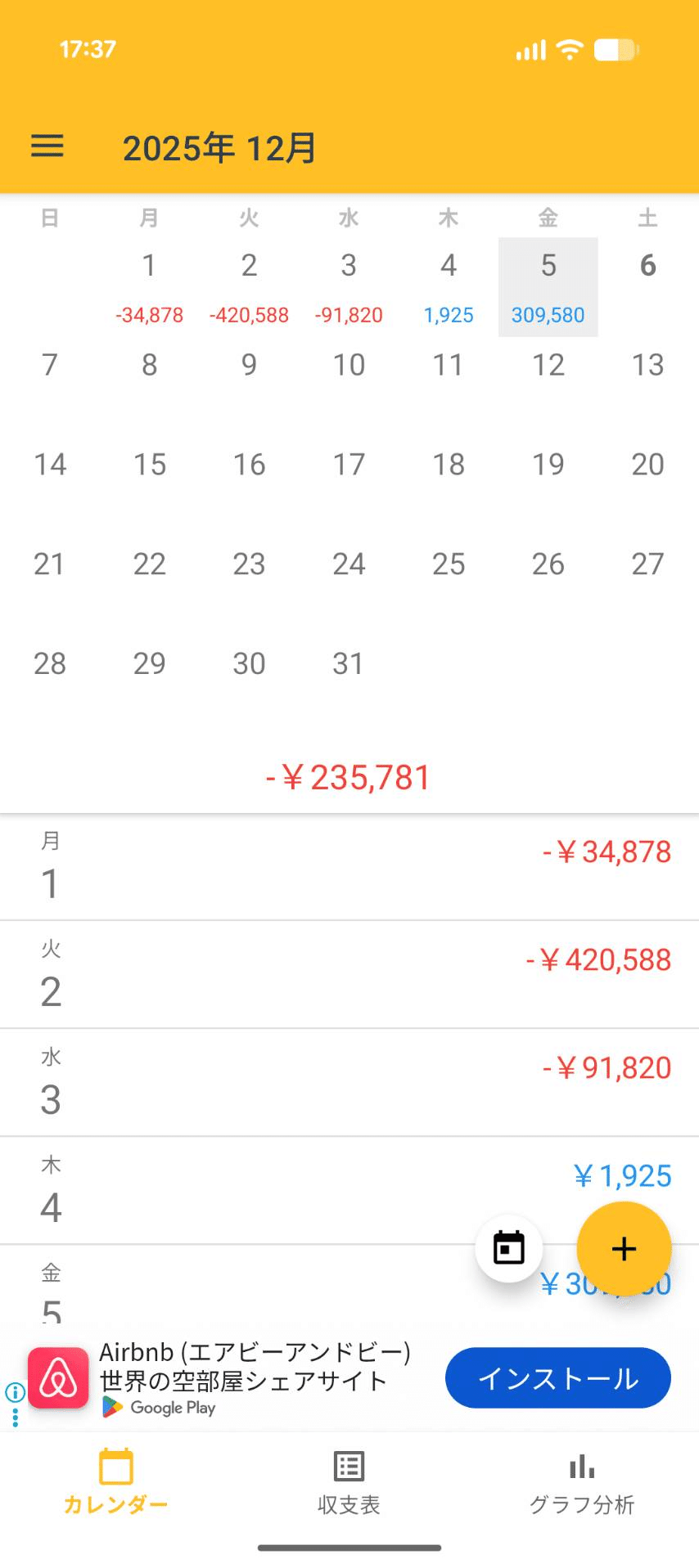This screenshot has height=1568, width=699.
Task: Jump to today with the calendar button
Action: point(508,1248)
